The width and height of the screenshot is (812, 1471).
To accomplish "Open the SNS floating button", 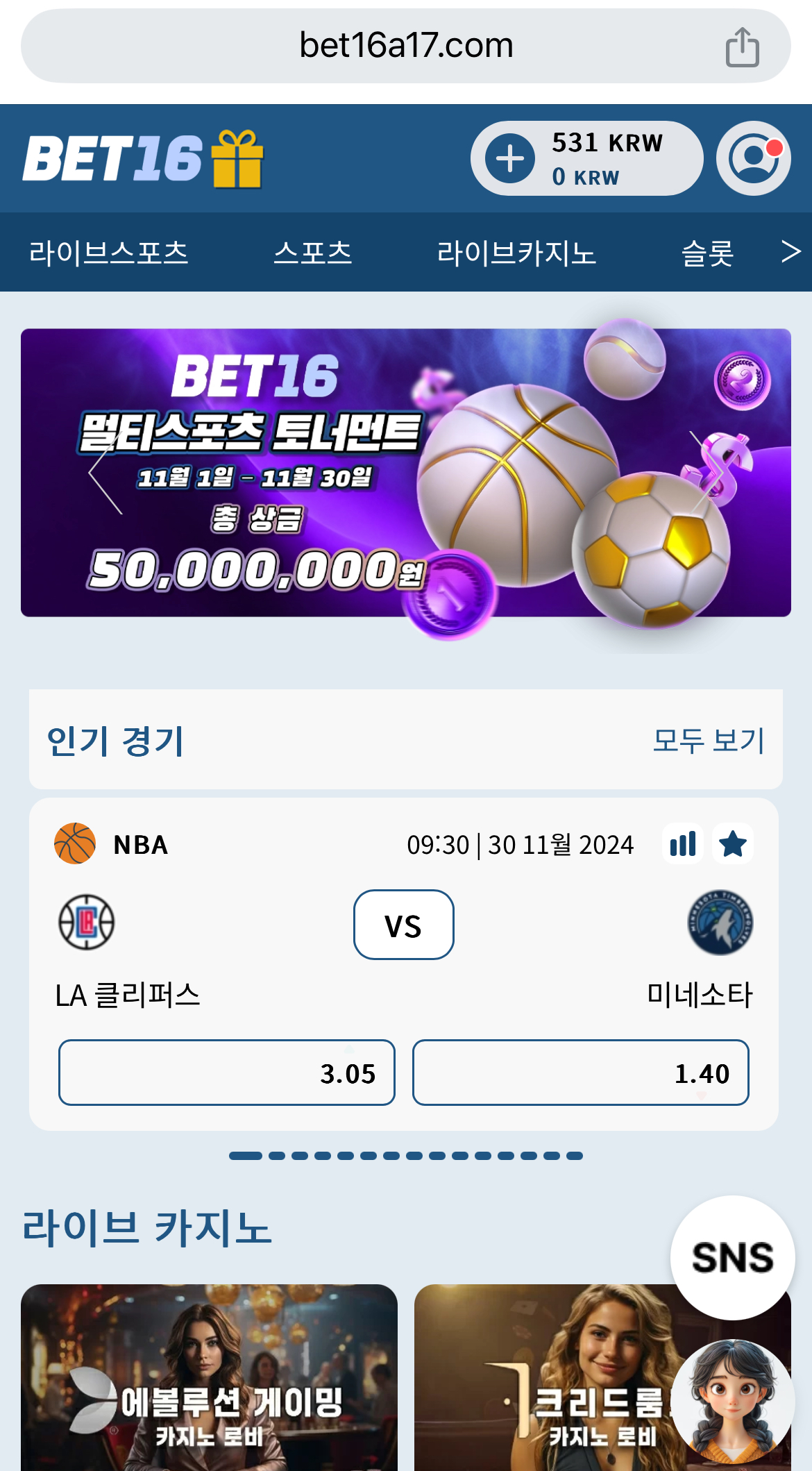I will pos(732,1258).
